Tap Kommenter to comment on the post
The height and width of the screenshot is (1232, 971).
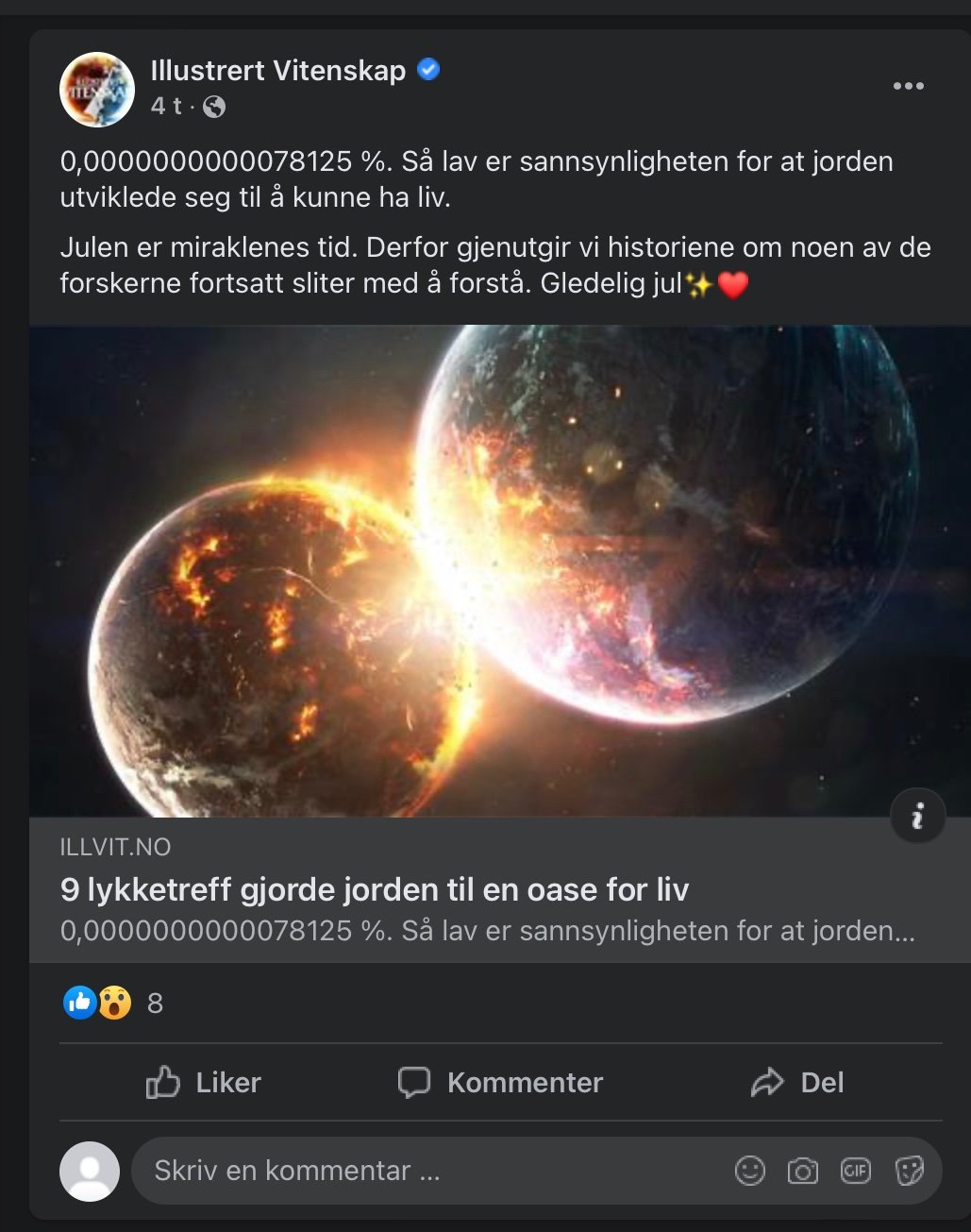pos(500,1083)
